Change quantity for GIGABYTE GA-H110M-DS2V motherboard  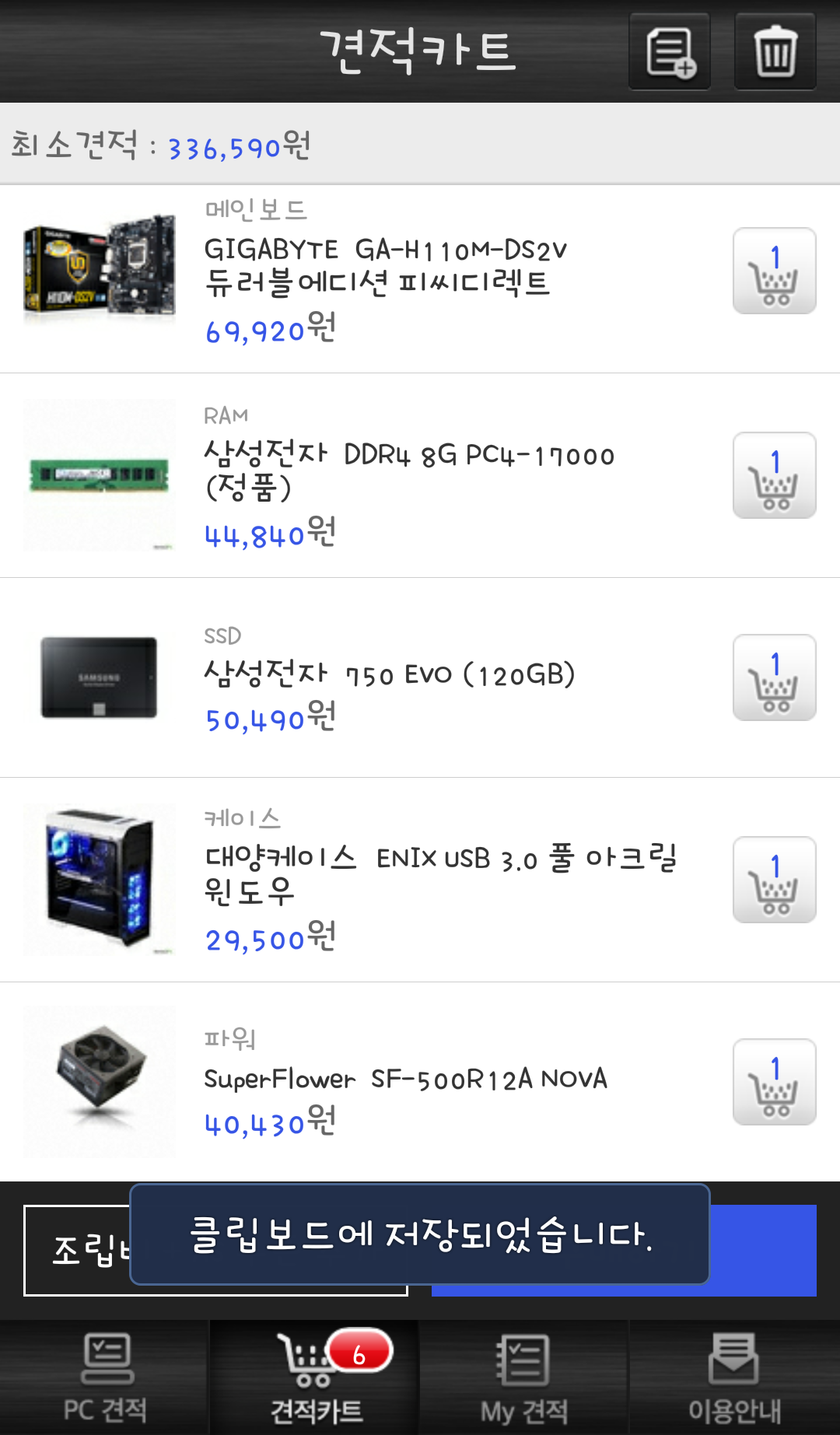[x=774, y=271]
